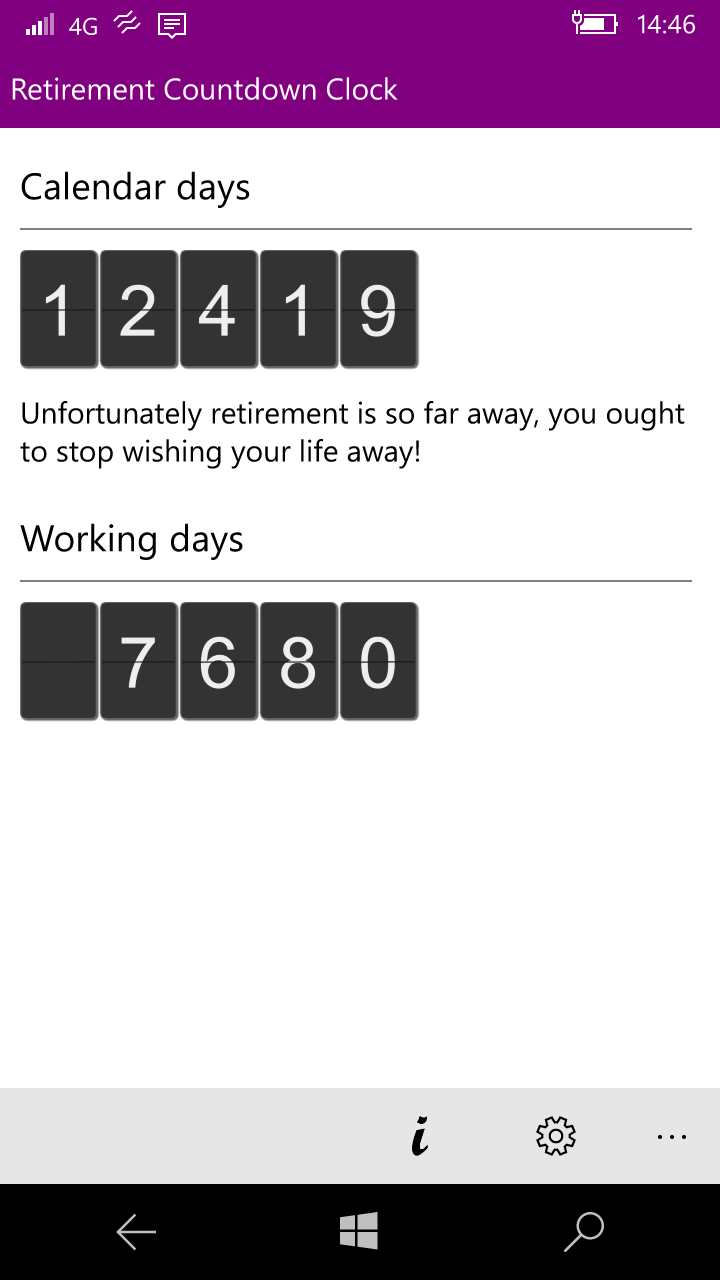Tap the Windows Start button
The width and height of the screenshot is (720, 1280).
359,1231
